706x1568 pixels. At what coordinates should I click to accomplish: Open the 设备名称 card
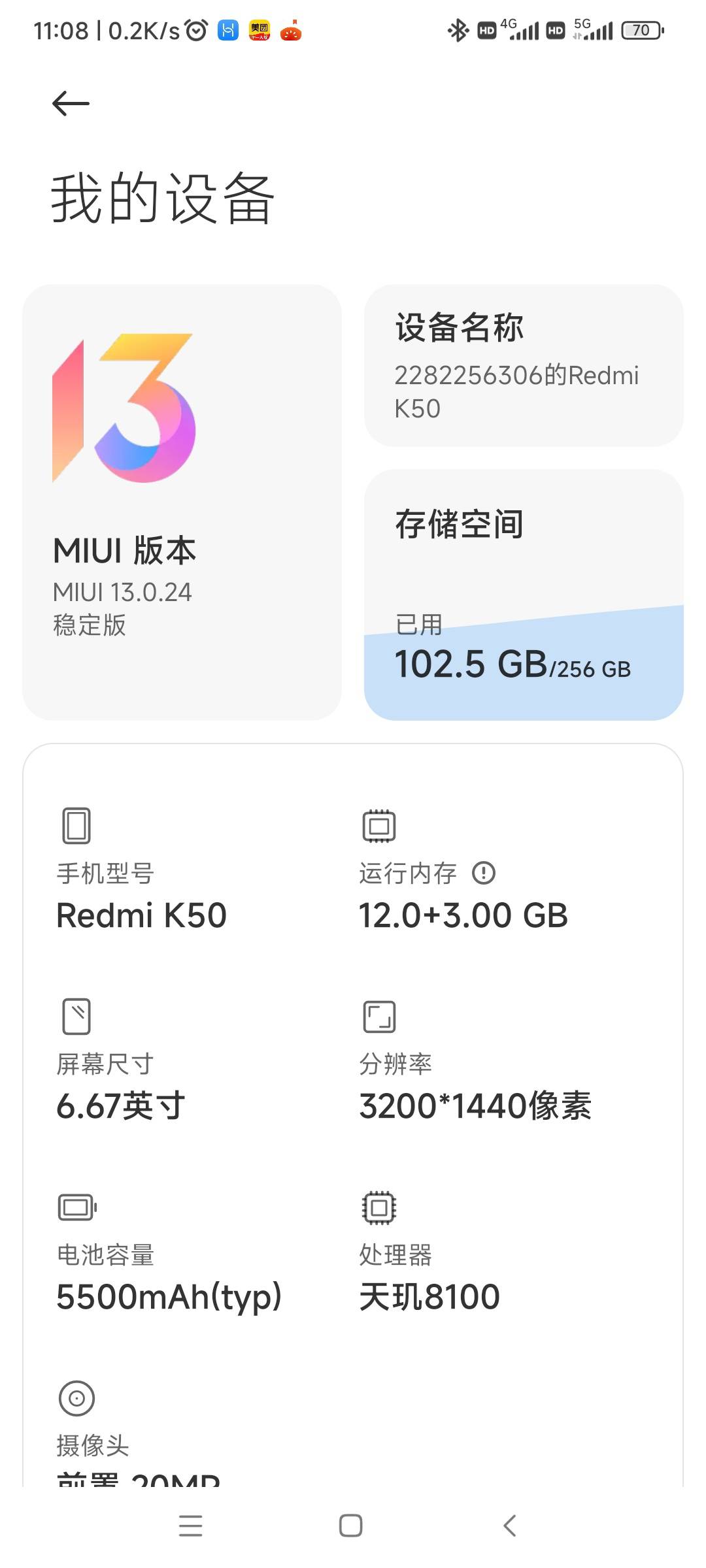tap(523, 366)
